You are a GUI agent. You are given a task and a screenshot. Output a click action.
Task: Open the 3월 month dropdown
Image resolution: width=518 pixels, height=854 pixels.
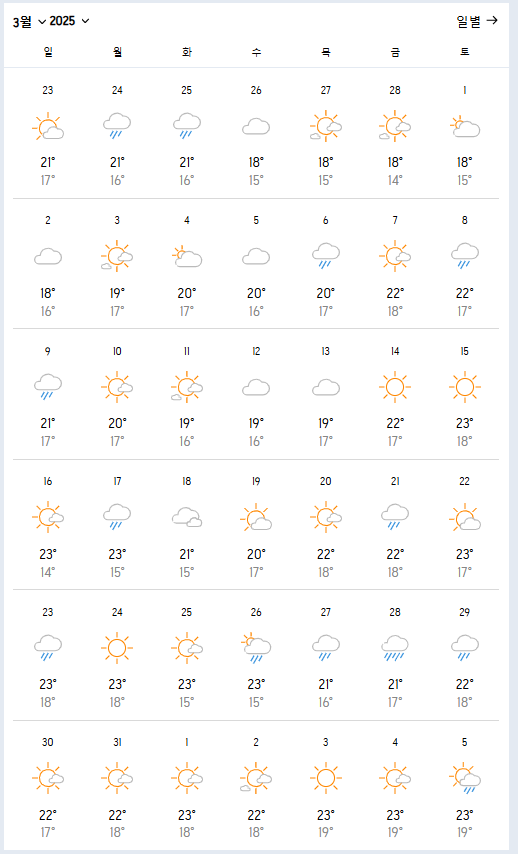29,21
